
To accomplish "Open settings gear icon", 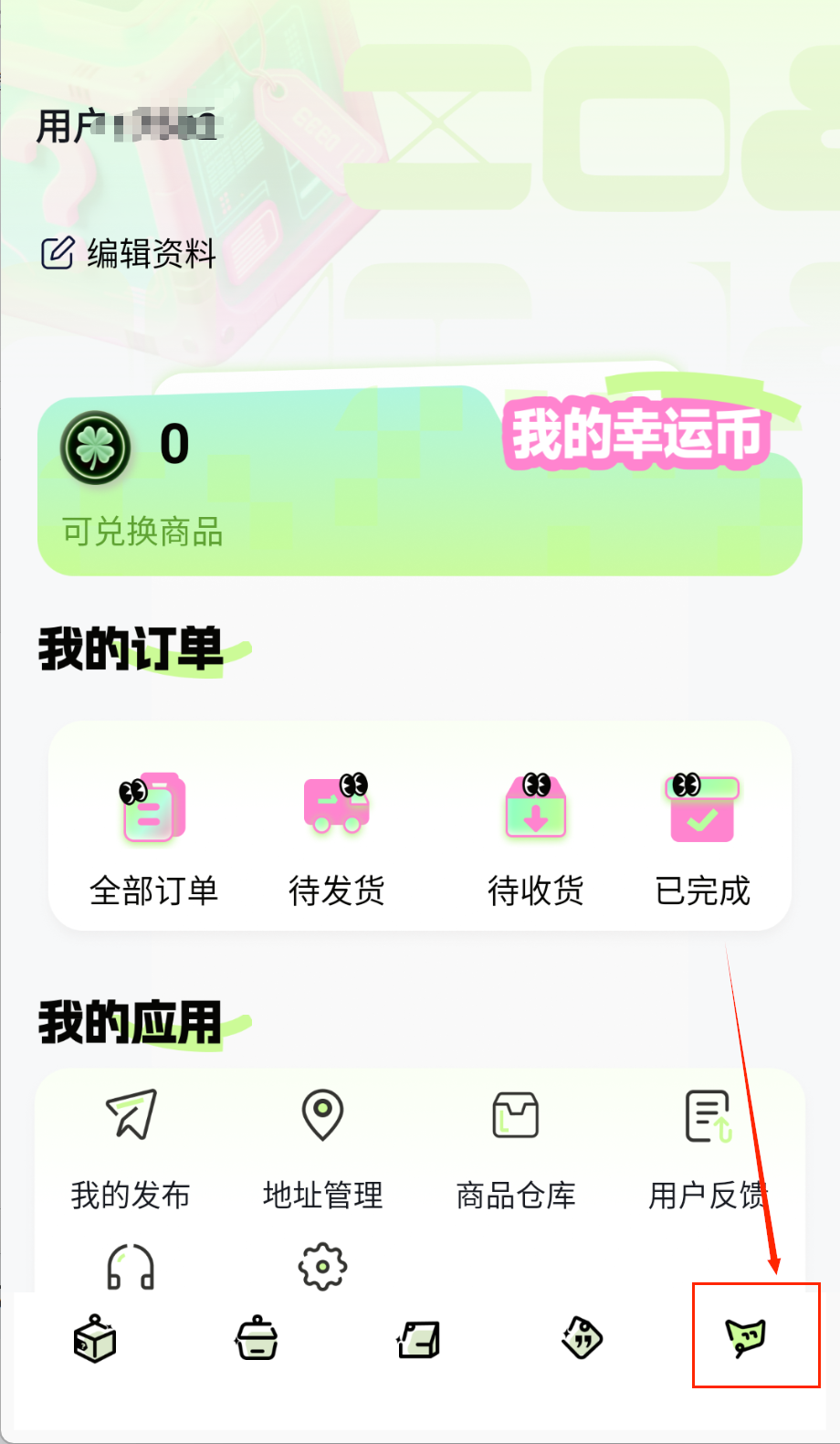I will point(322,1268).
